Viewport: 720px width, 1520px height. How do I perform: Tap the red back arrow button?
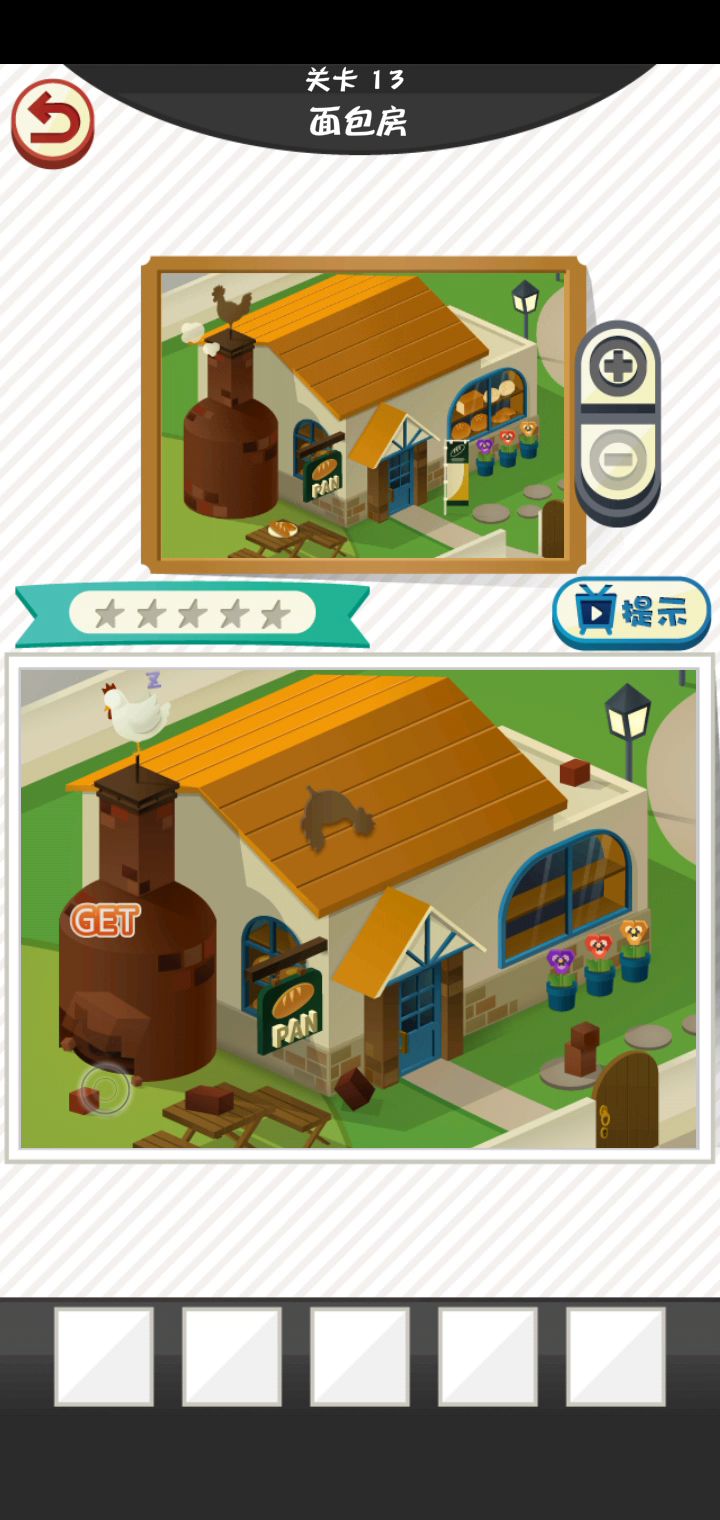click(x=52, y=123)
